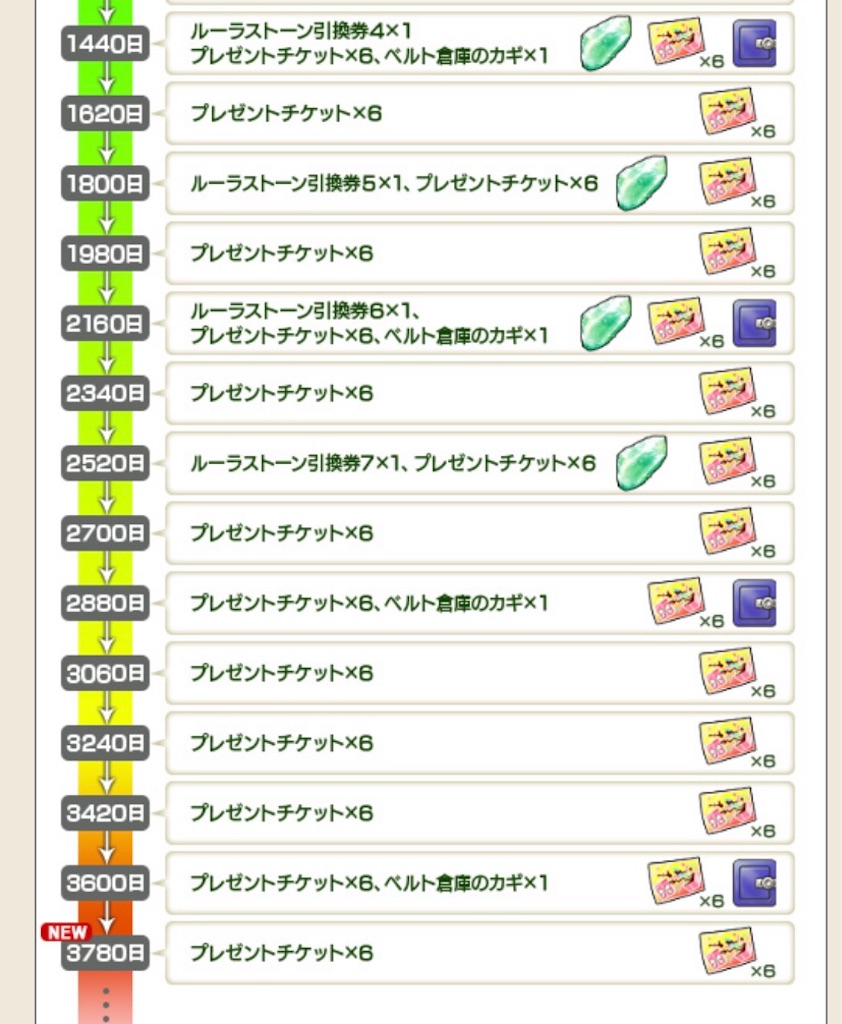Select the 1440日 day marker
The width and height of the screenshot is (842, 1024).
(x=104, y=43)
